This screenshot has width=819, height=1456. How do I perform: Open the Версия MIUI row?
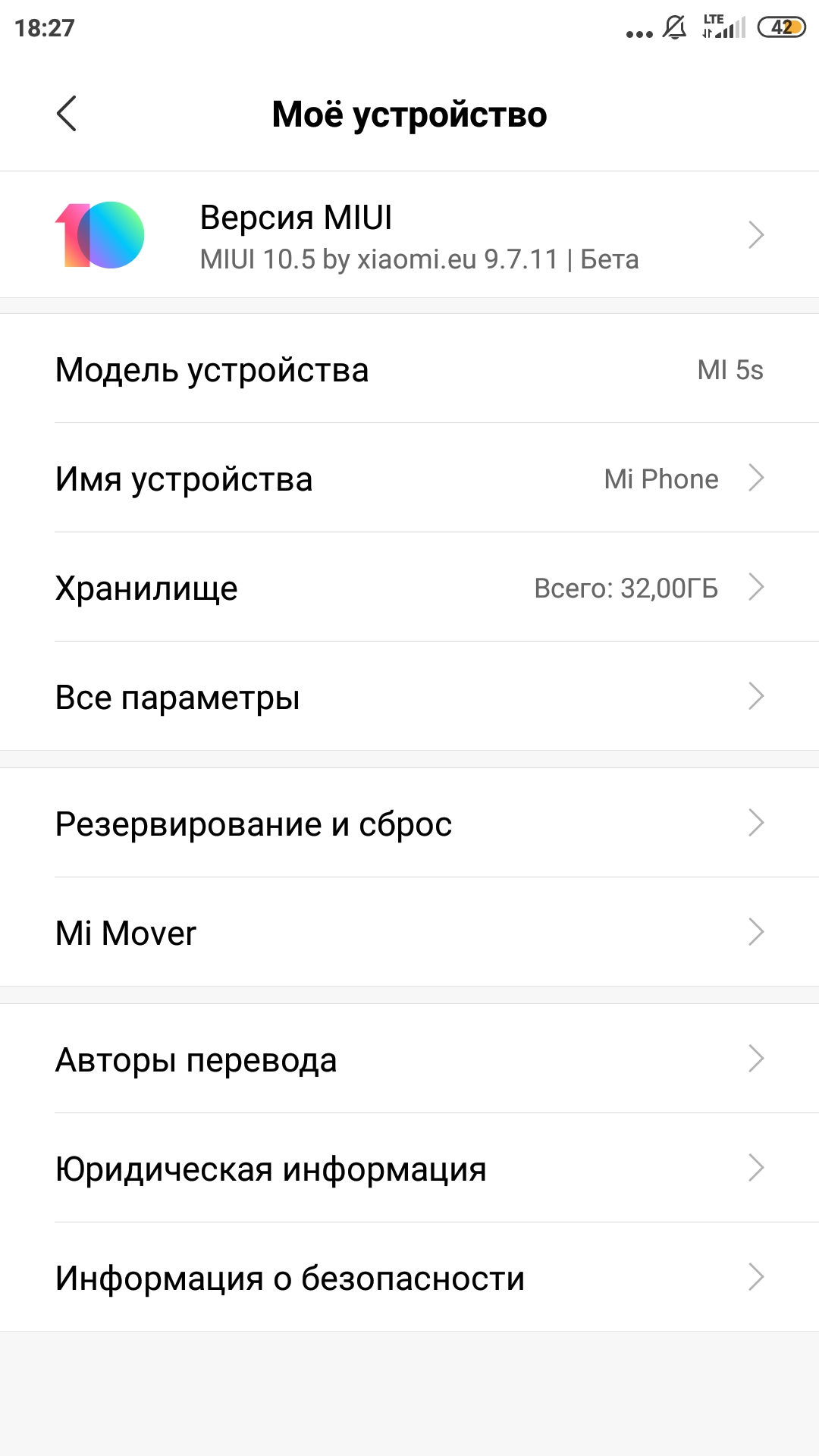(x=409, y=235)
